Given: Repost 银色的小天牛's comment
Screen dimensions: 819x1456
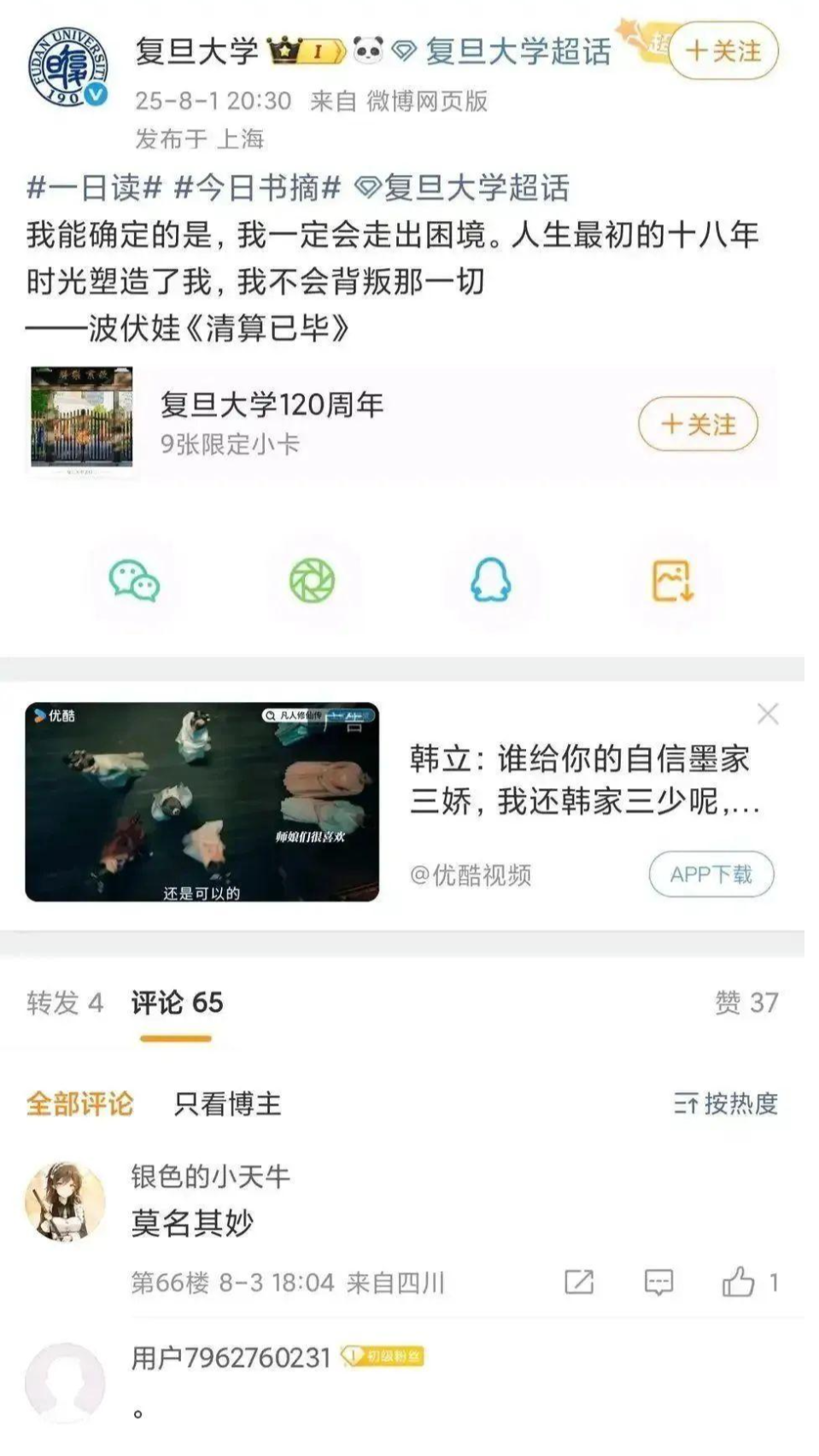Looking at the screenshot, I should click(x=579, y=1283).
